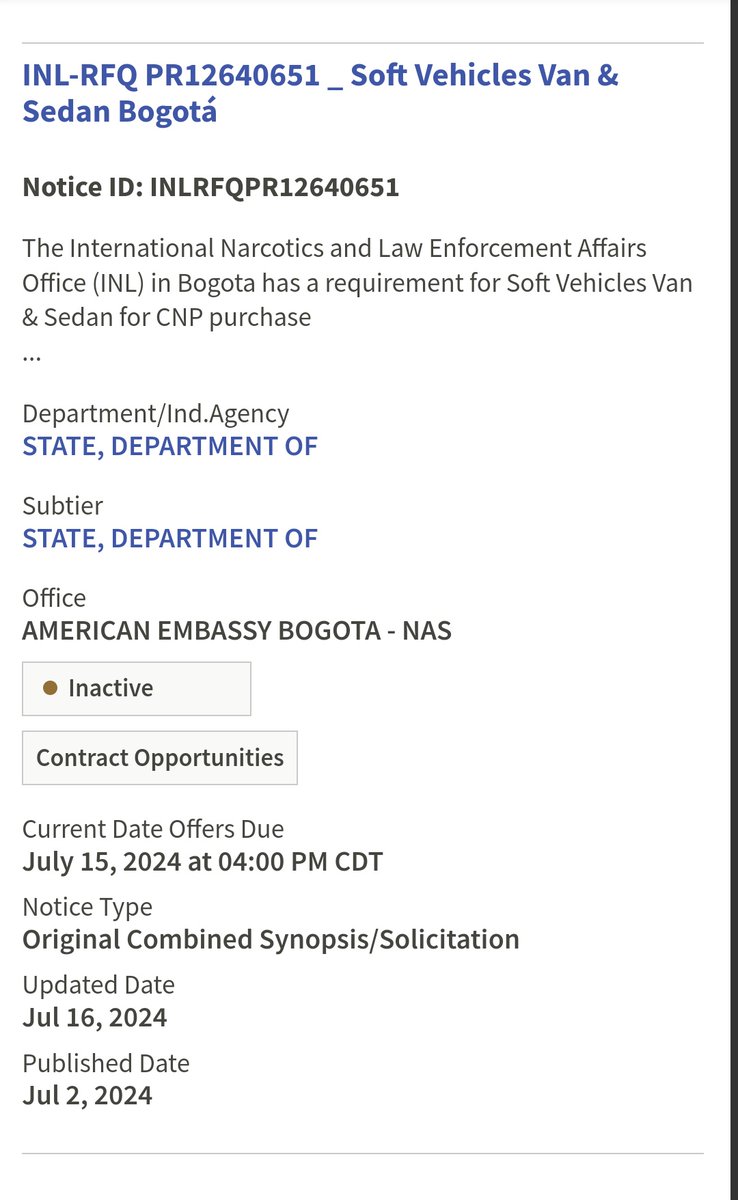Open Department/Ind.Agency STATE, DEPARTMENT OF link
738x1200 pixels.
[x=170, y=446]
